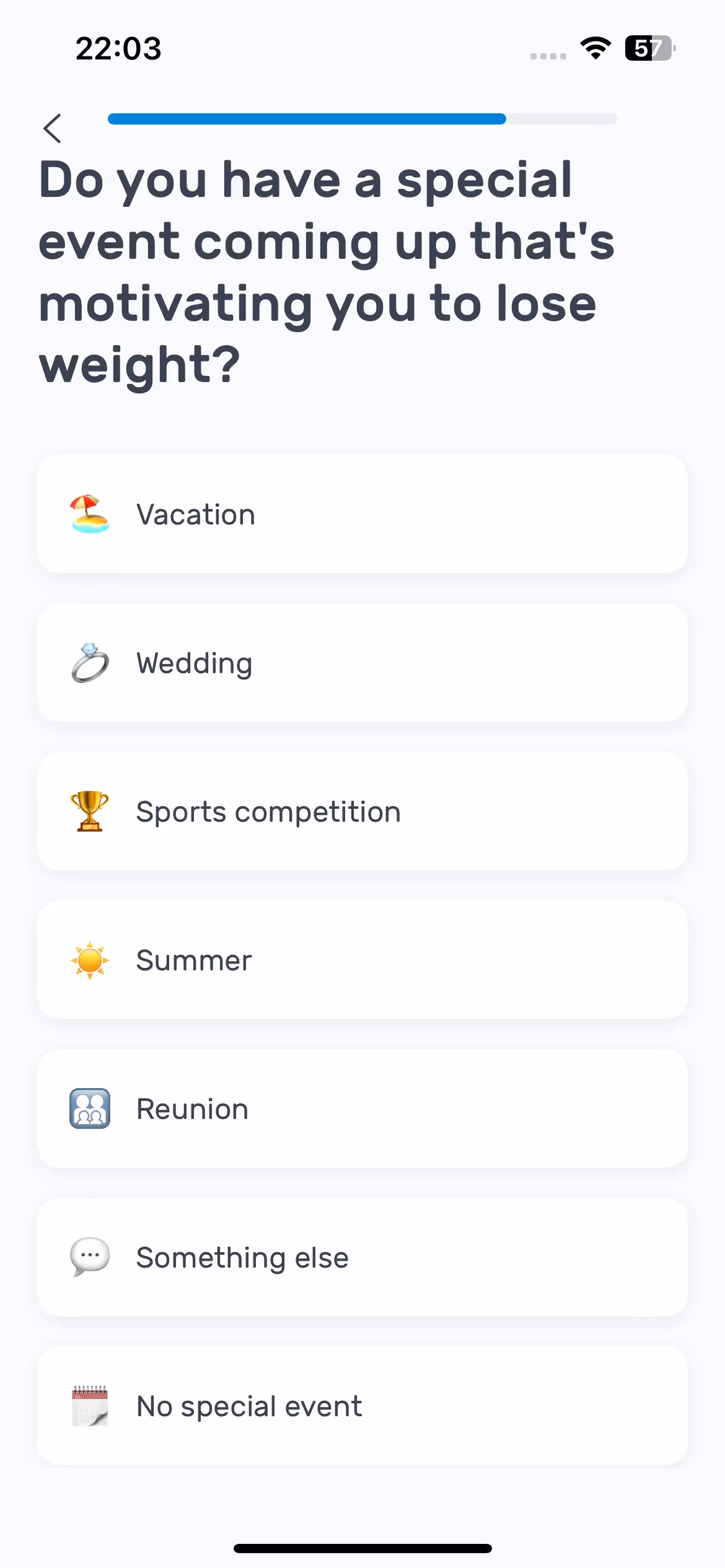
Task: Go back to the previous question
Action: pos(53,128)
